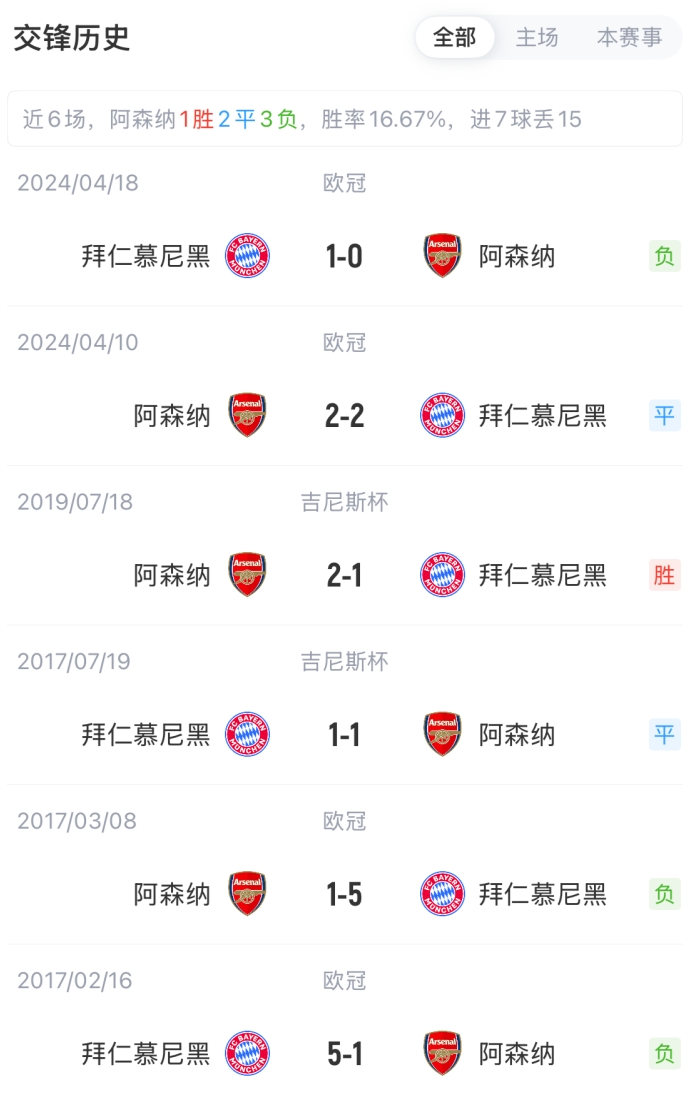
Task: Open the 2024/04/10 阿森纳 2-2 拜仁慕尼黑 match
Action: coord(344,416)
